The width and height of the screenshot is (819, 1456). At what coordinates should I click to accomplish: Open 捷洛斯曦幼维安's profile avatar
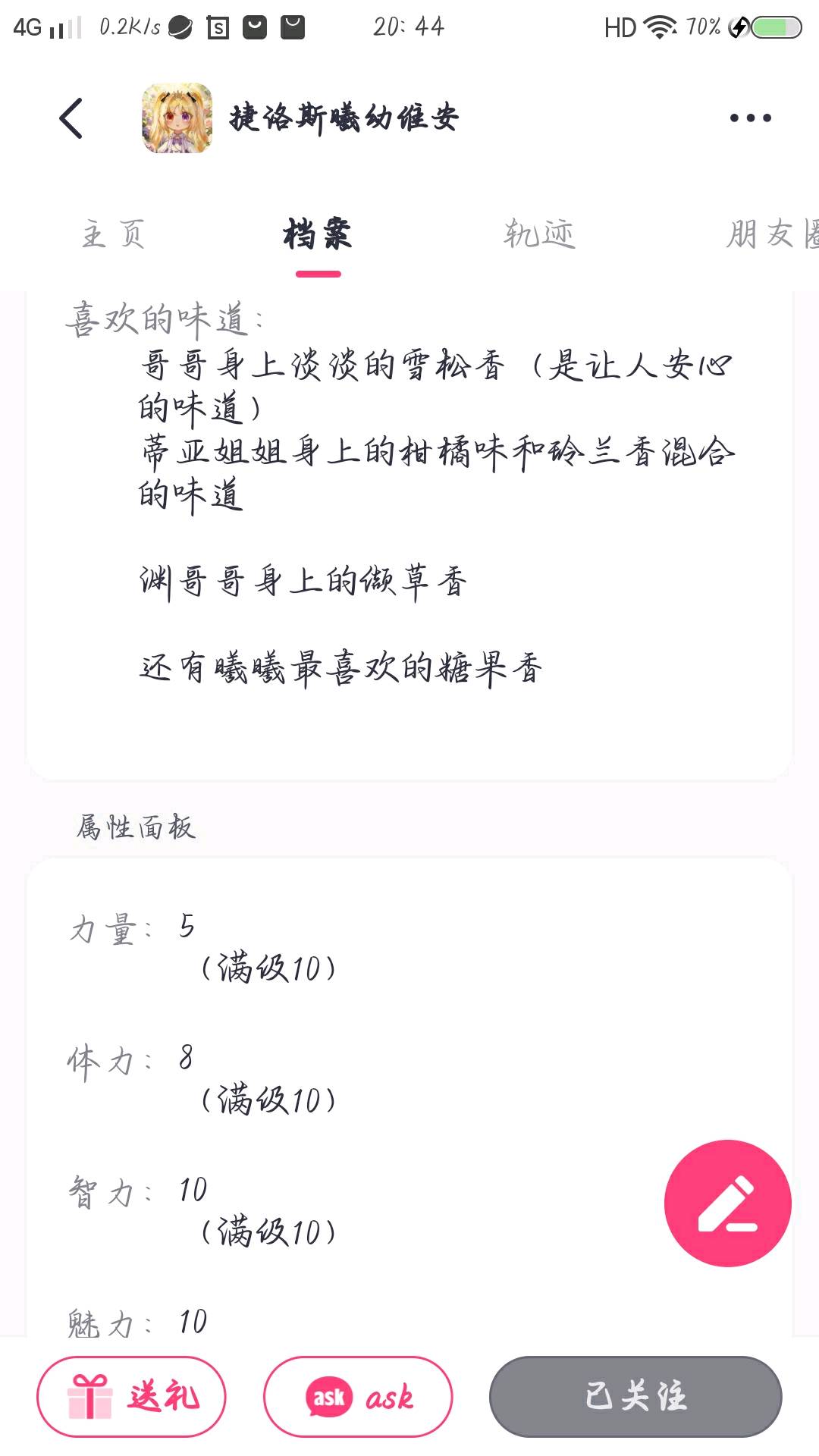[177, 118]
